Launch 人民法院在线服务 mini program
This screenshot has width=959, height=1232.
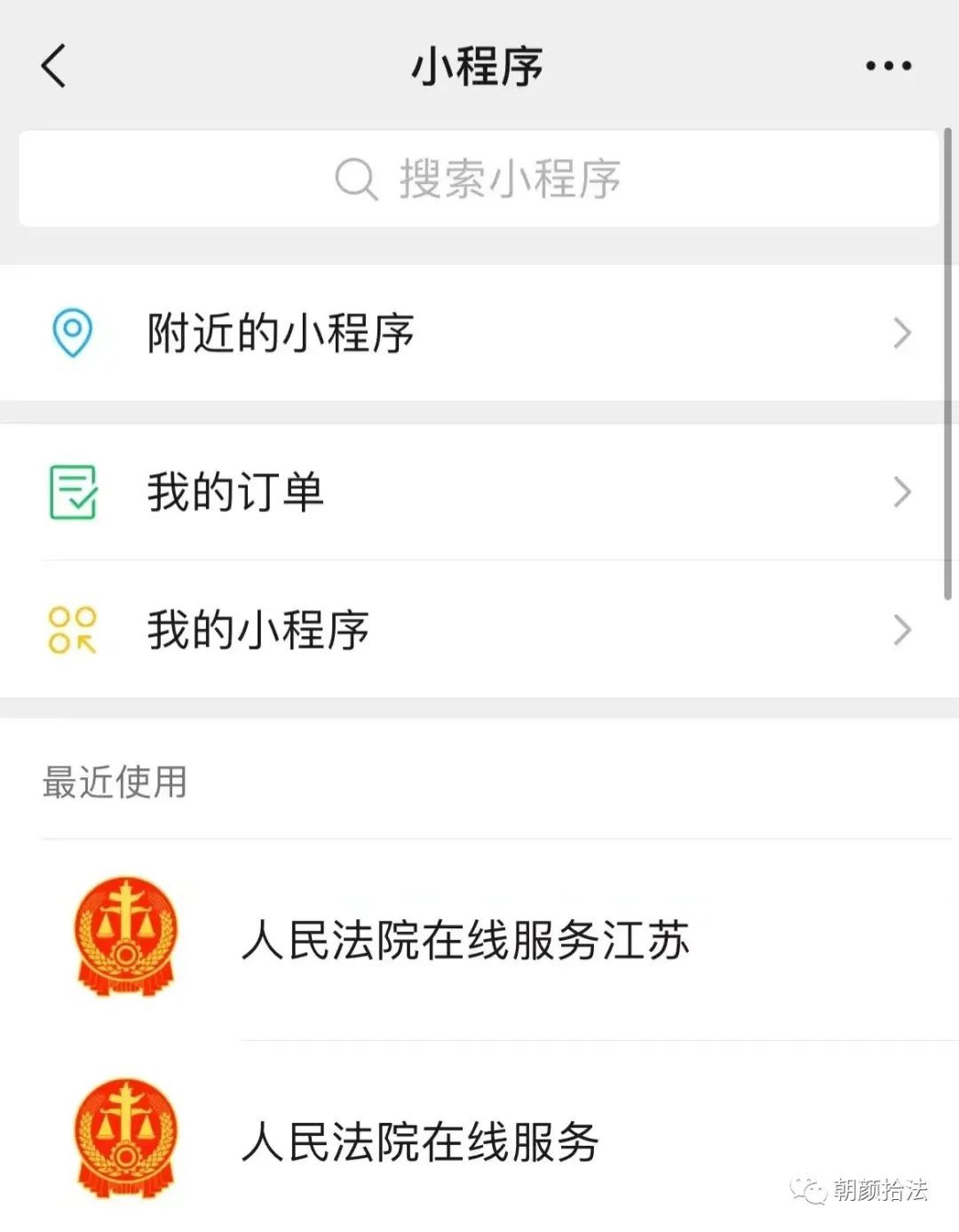[x=420, y=1141]
